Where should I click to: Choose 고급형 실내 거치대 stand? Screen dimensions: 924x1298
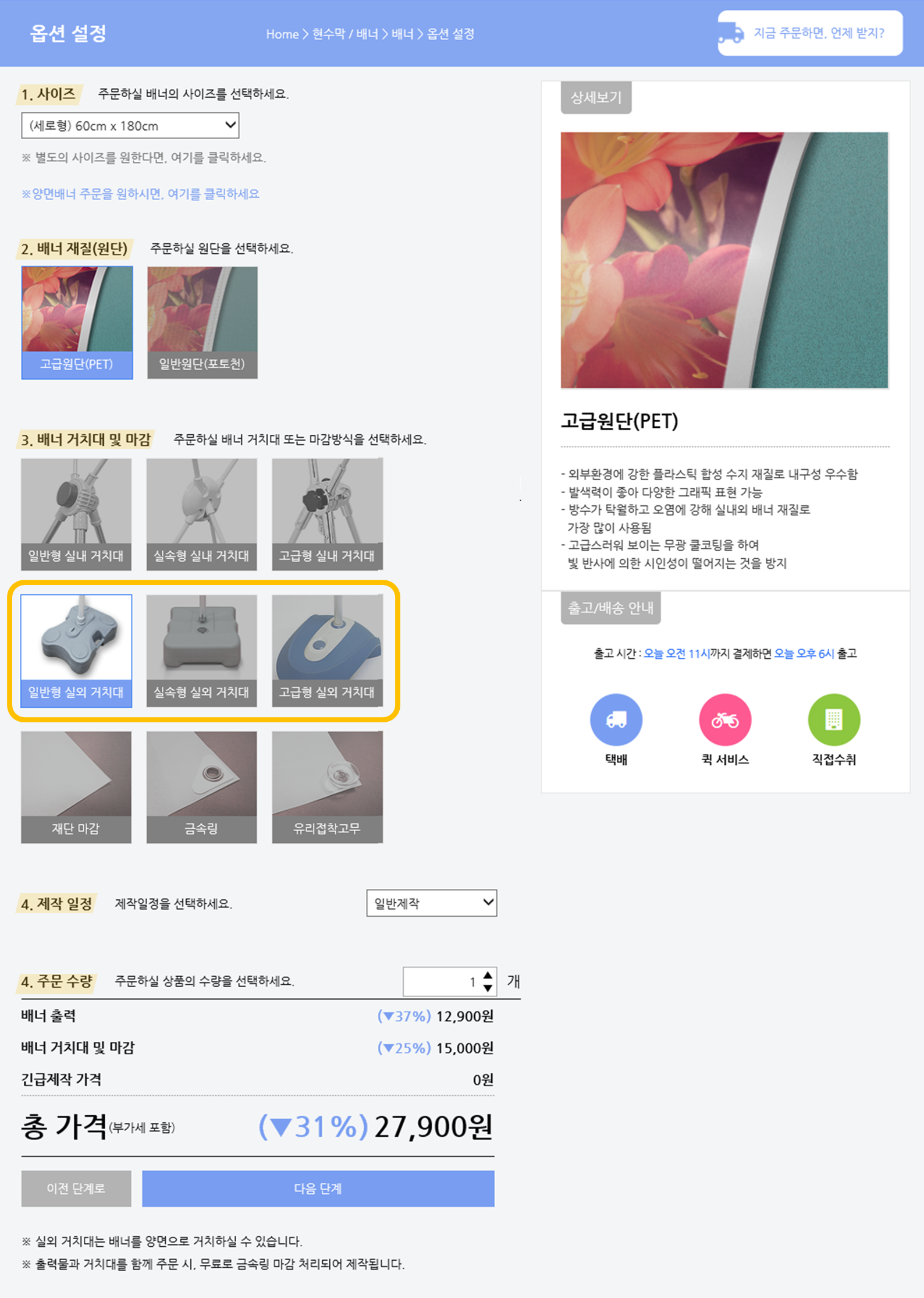(x=327, y=513)
